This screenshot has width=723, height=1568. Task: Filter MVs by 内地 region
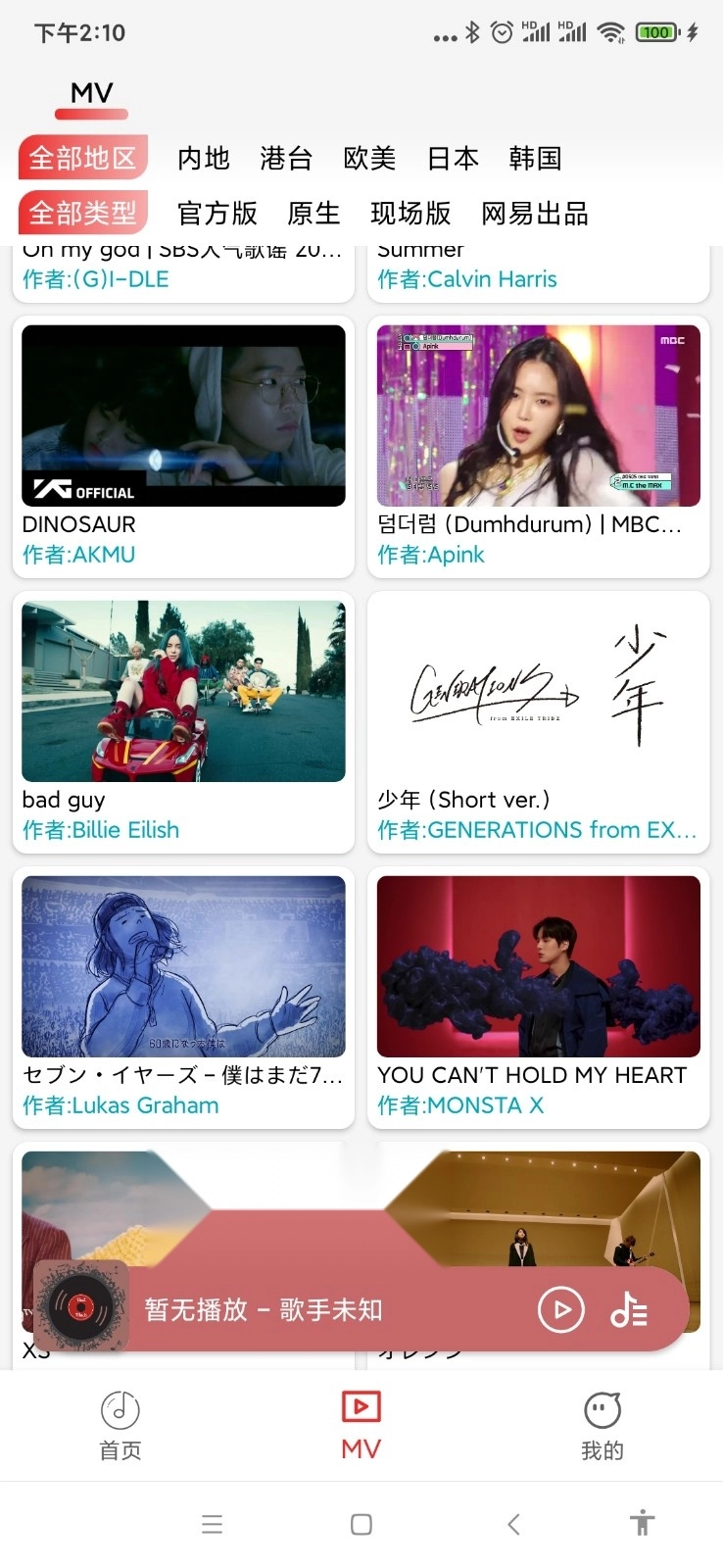[204, 159]
